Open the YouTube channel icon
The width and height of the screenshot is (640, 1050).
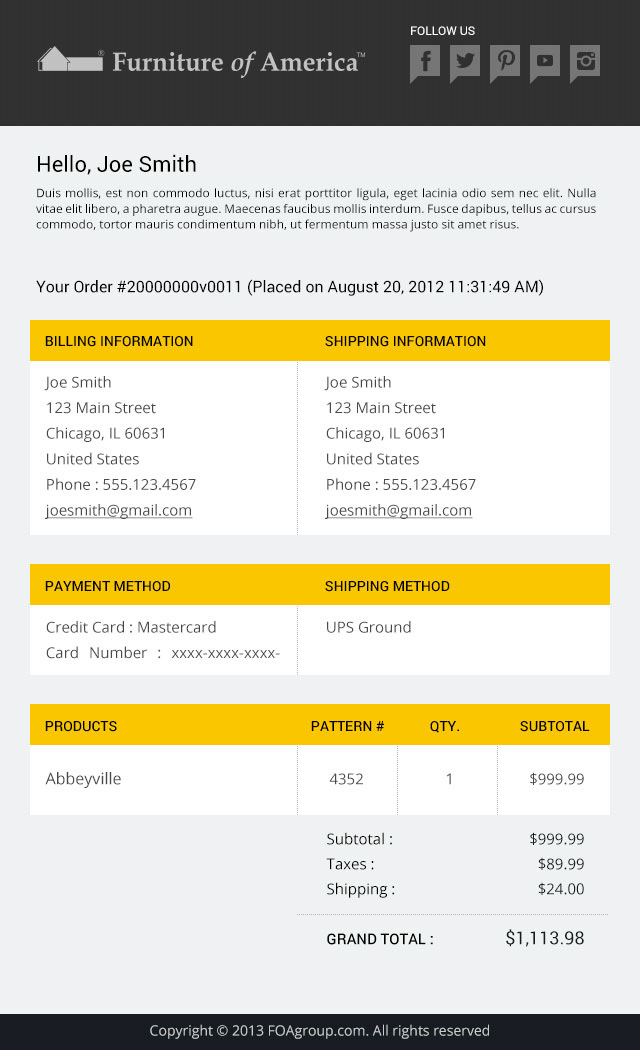pos(545,63)
